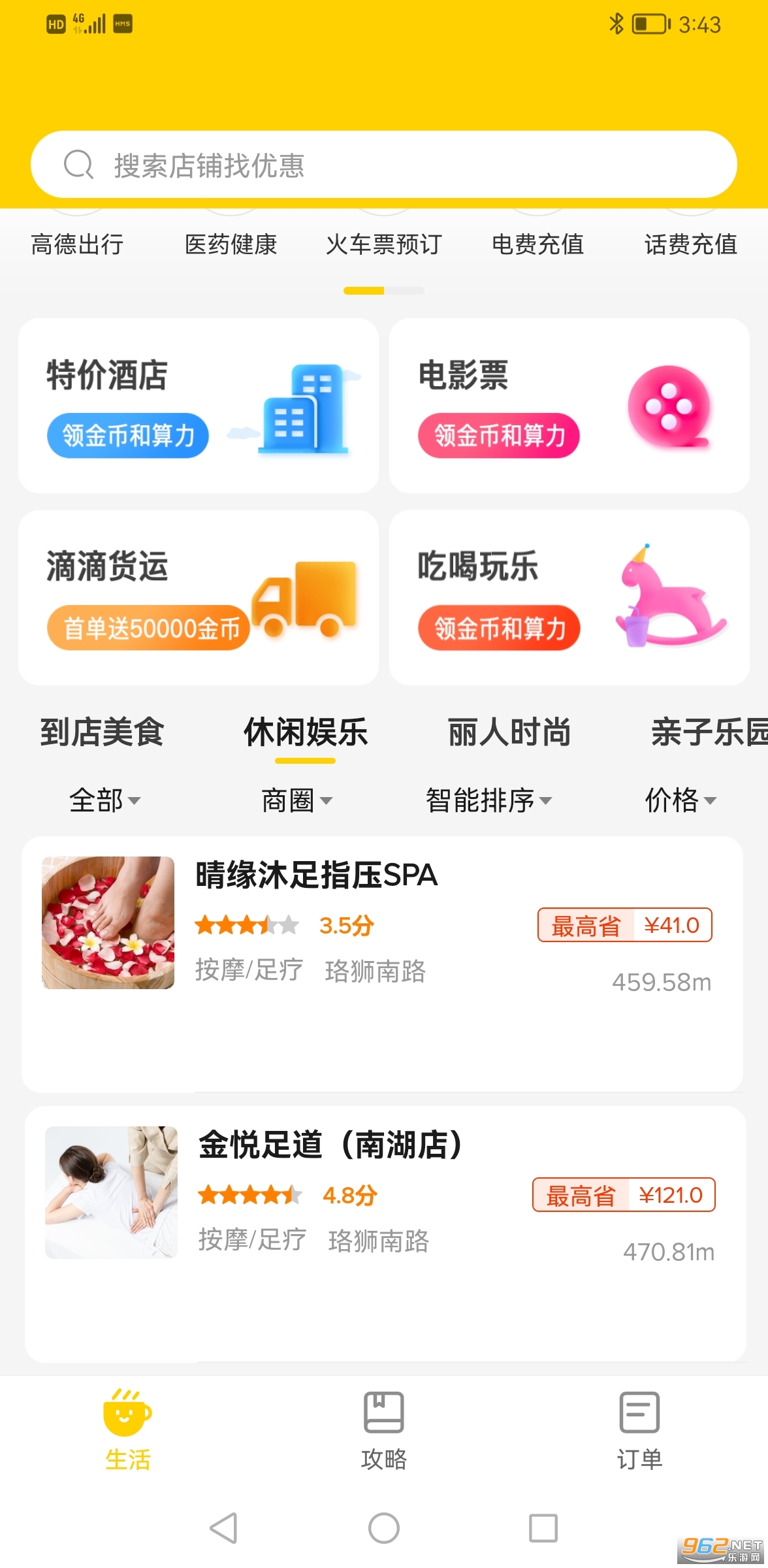Open the 吃喝玩乐 card
The width and height of the screenshot is (768, 1568).
click(x=569, y=598)
